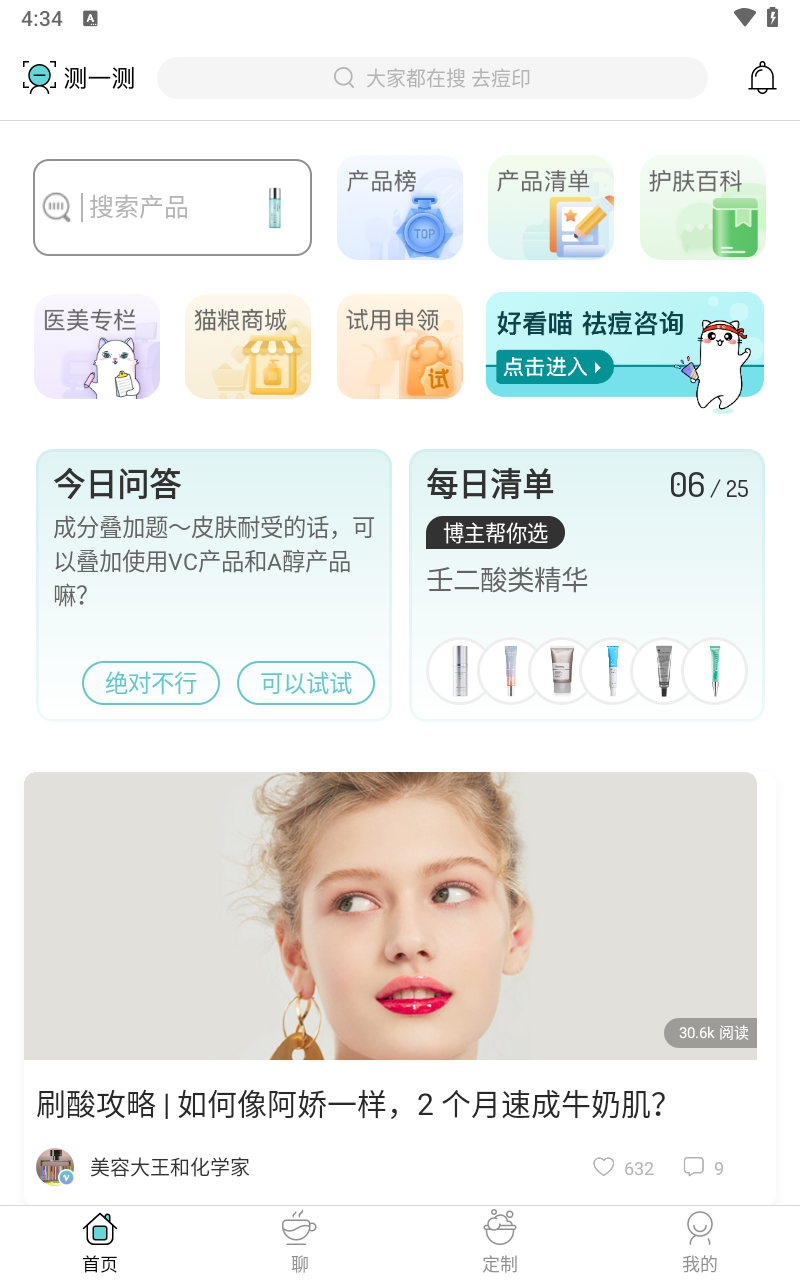Open the notifications bell
The width and height of the screenshot is (800, 1280).
tap(762, 78)
